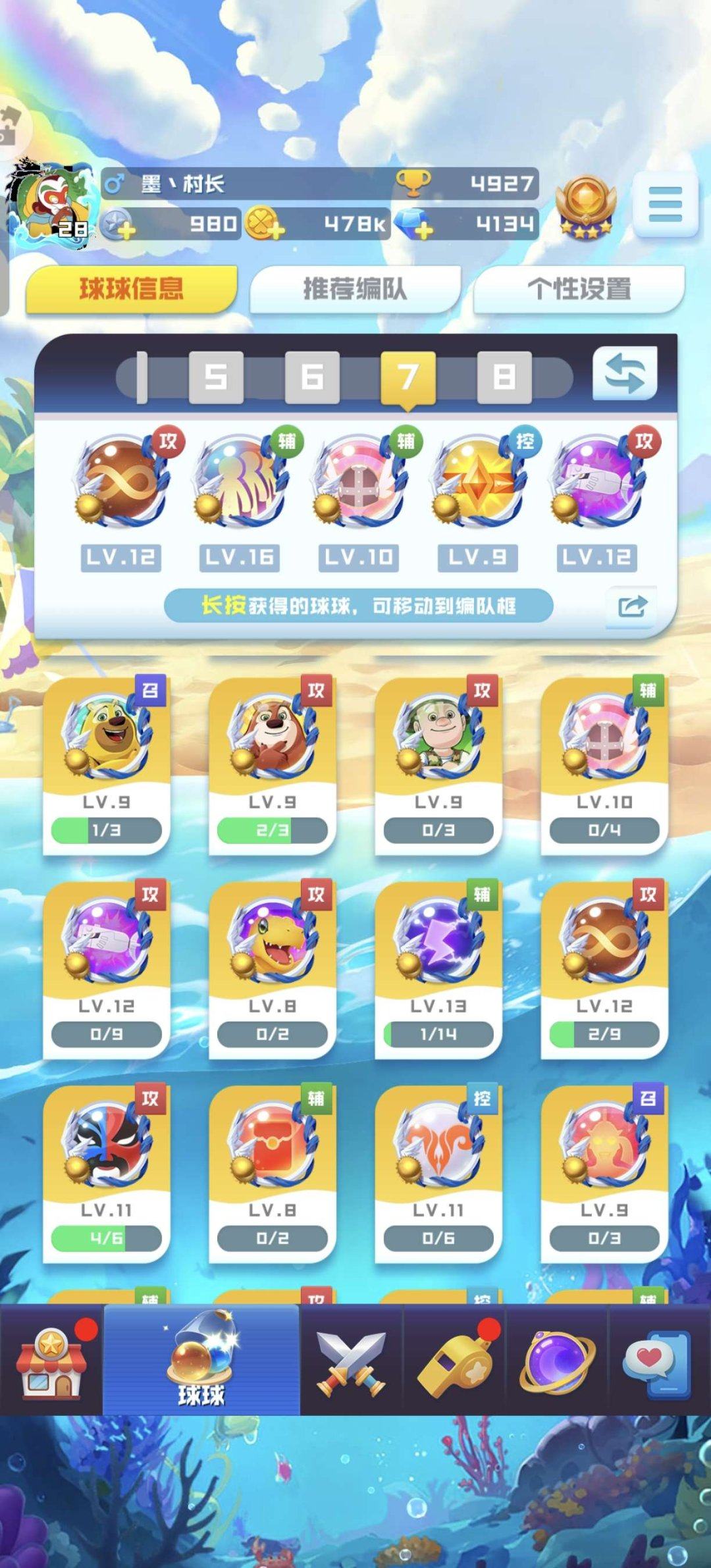Switch to the 推荐编队 tab

click(355, 289)
